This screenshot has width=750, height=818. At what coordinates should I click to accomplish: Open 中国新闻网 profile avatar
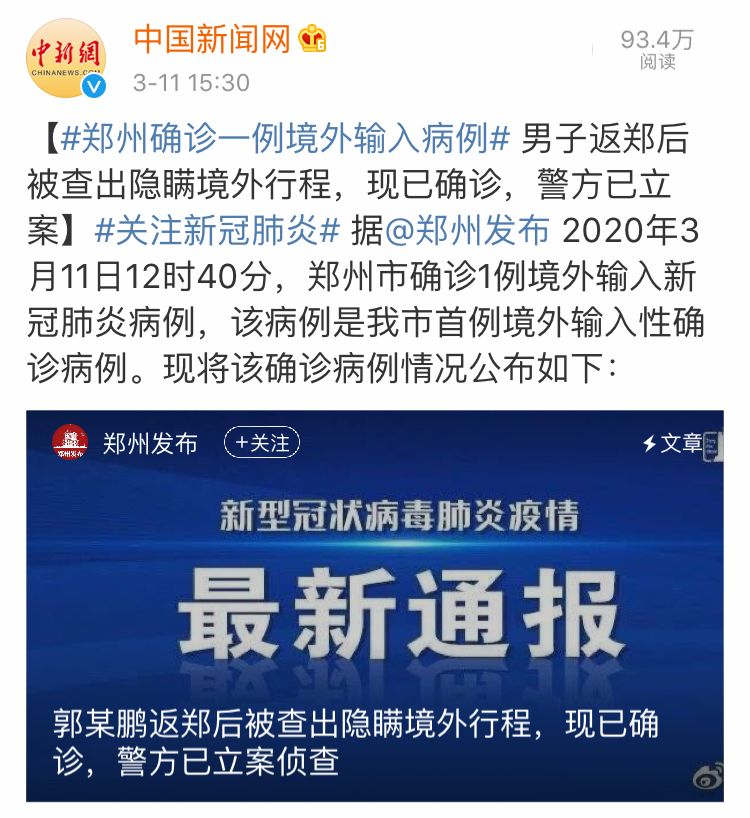point(66,59)
